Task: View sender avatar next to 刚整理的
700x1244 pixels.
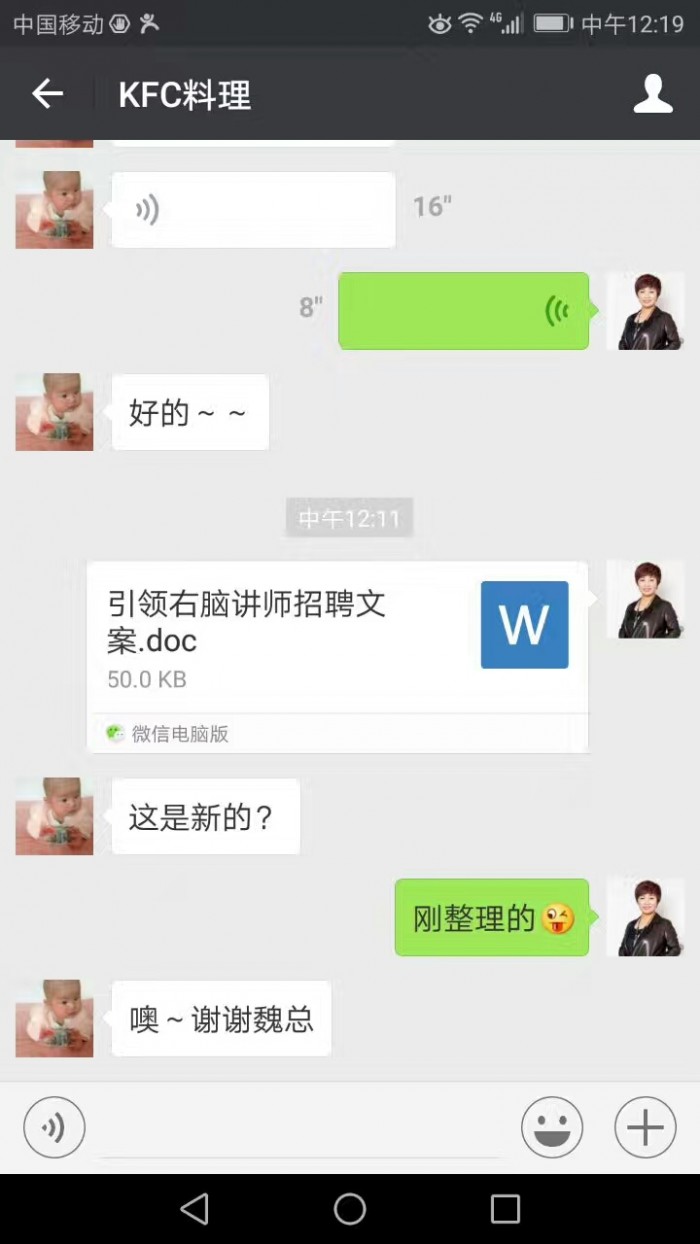Action: coord(645,917)
